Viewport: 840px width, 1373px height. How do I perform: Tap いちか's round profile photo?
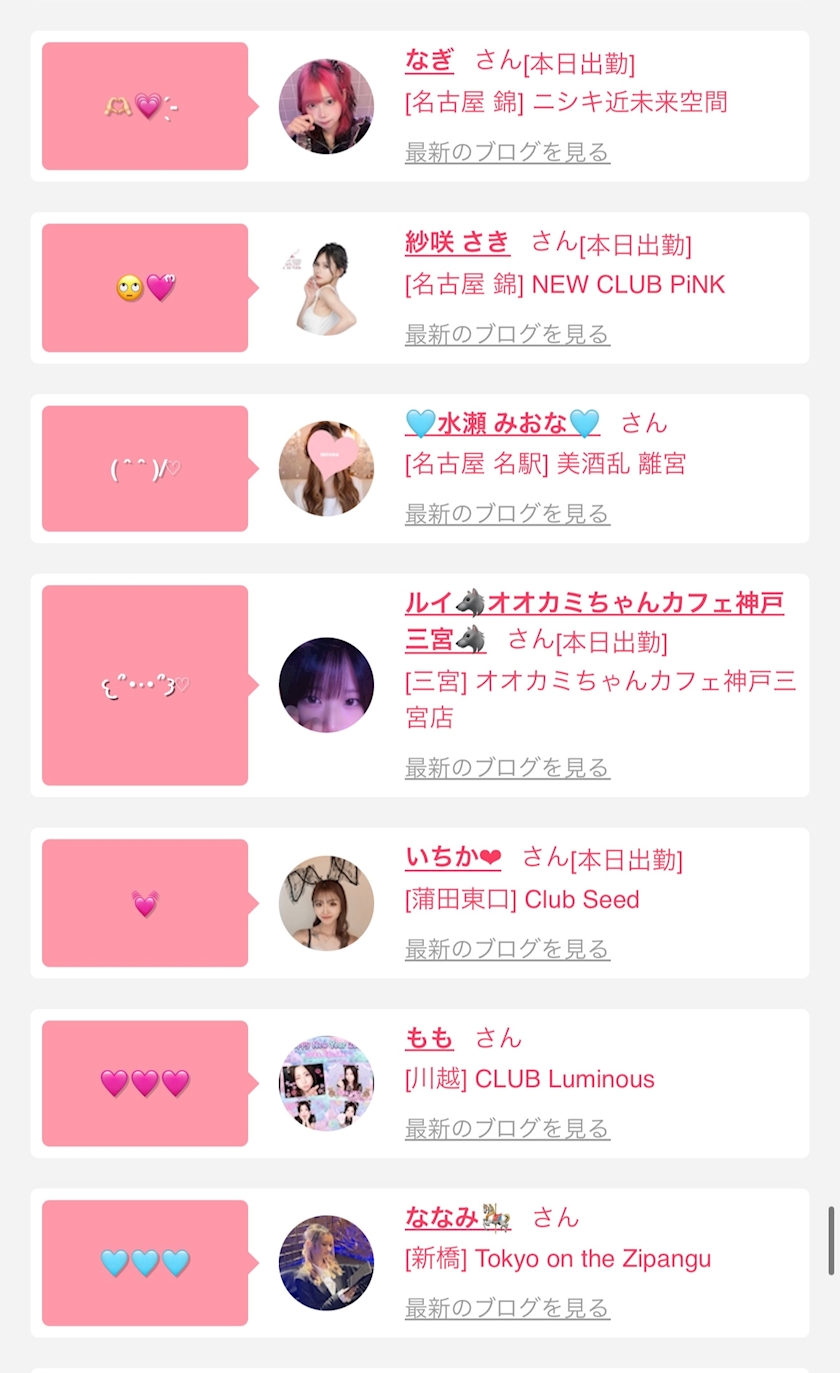(326, 903)
